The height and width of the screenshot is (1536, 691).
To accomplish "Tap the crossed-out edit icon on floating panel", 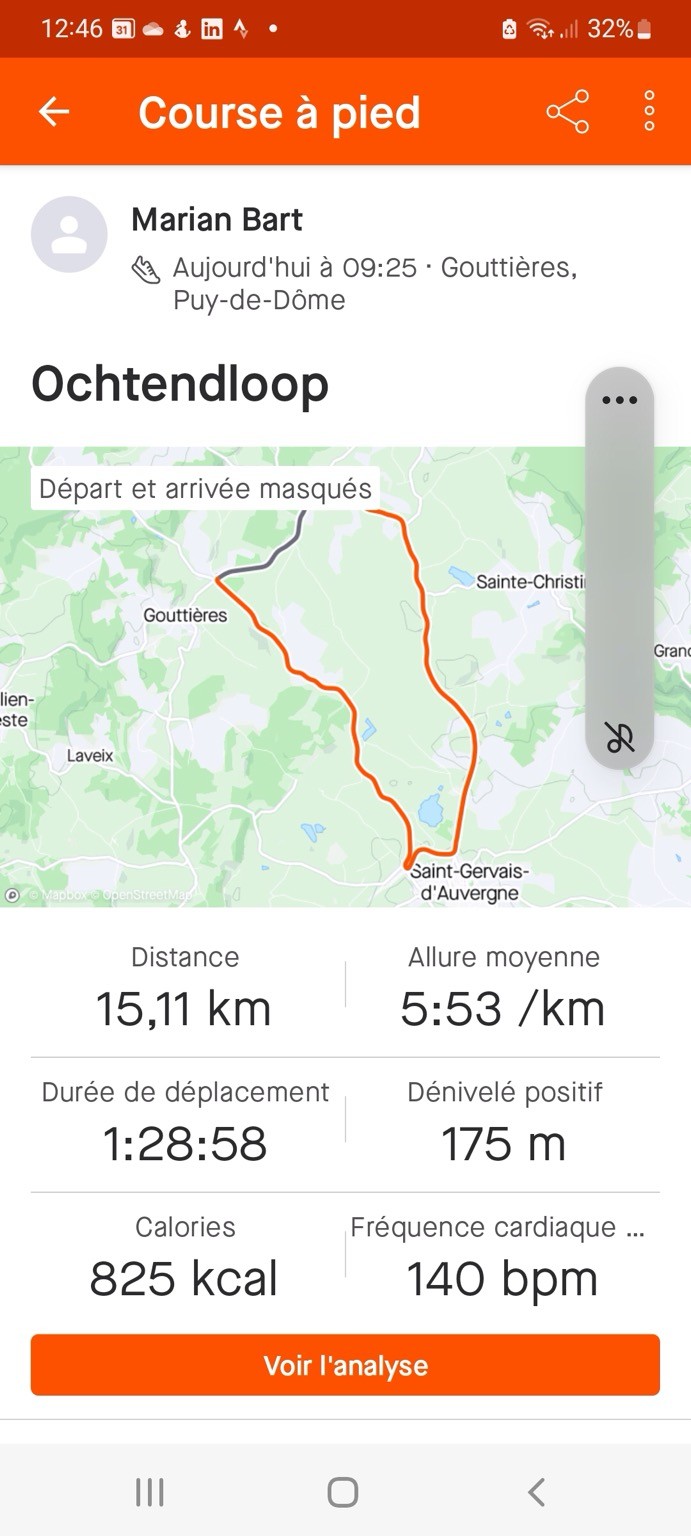I will 619,737.
